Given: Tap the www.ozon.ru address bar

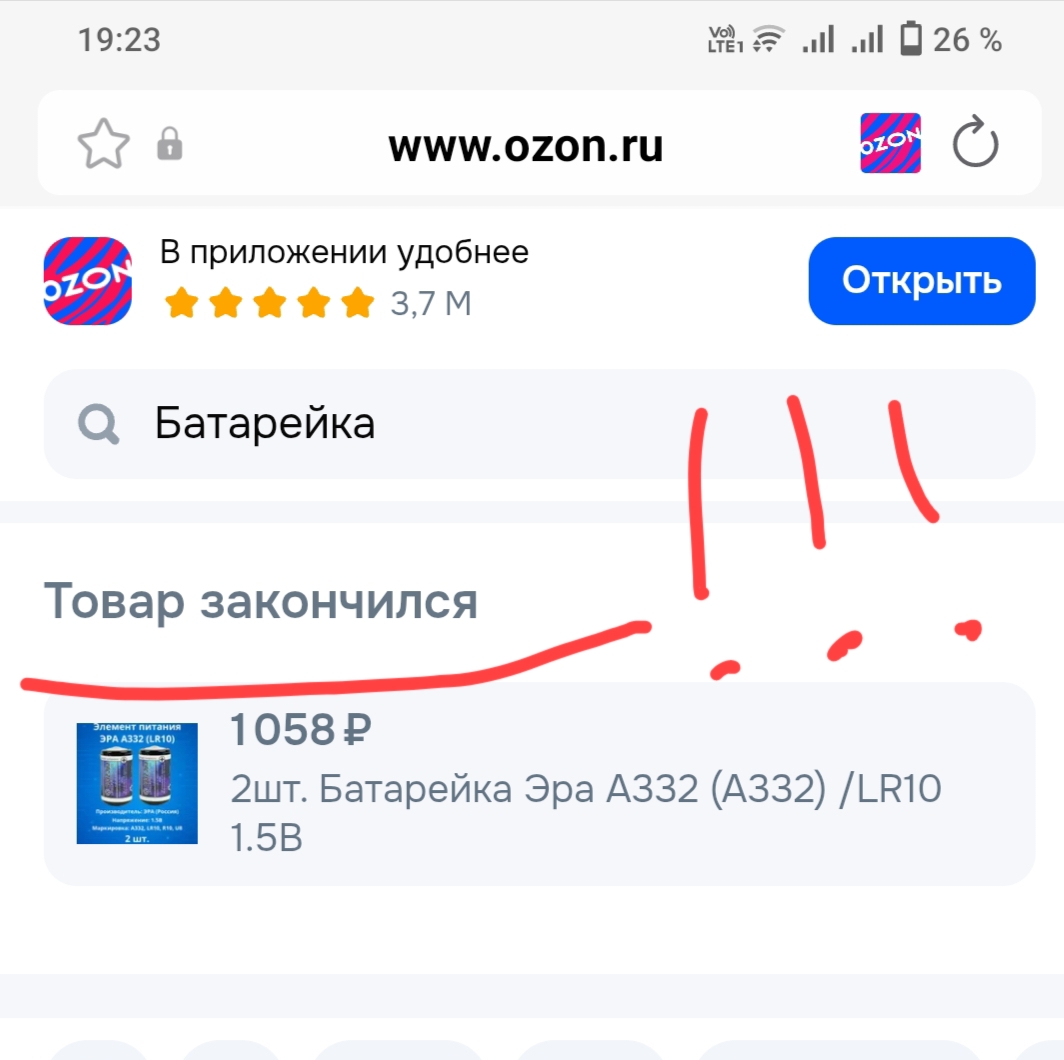Looking at the screenshot, I should pyautogui.click(x=525, y=147).
